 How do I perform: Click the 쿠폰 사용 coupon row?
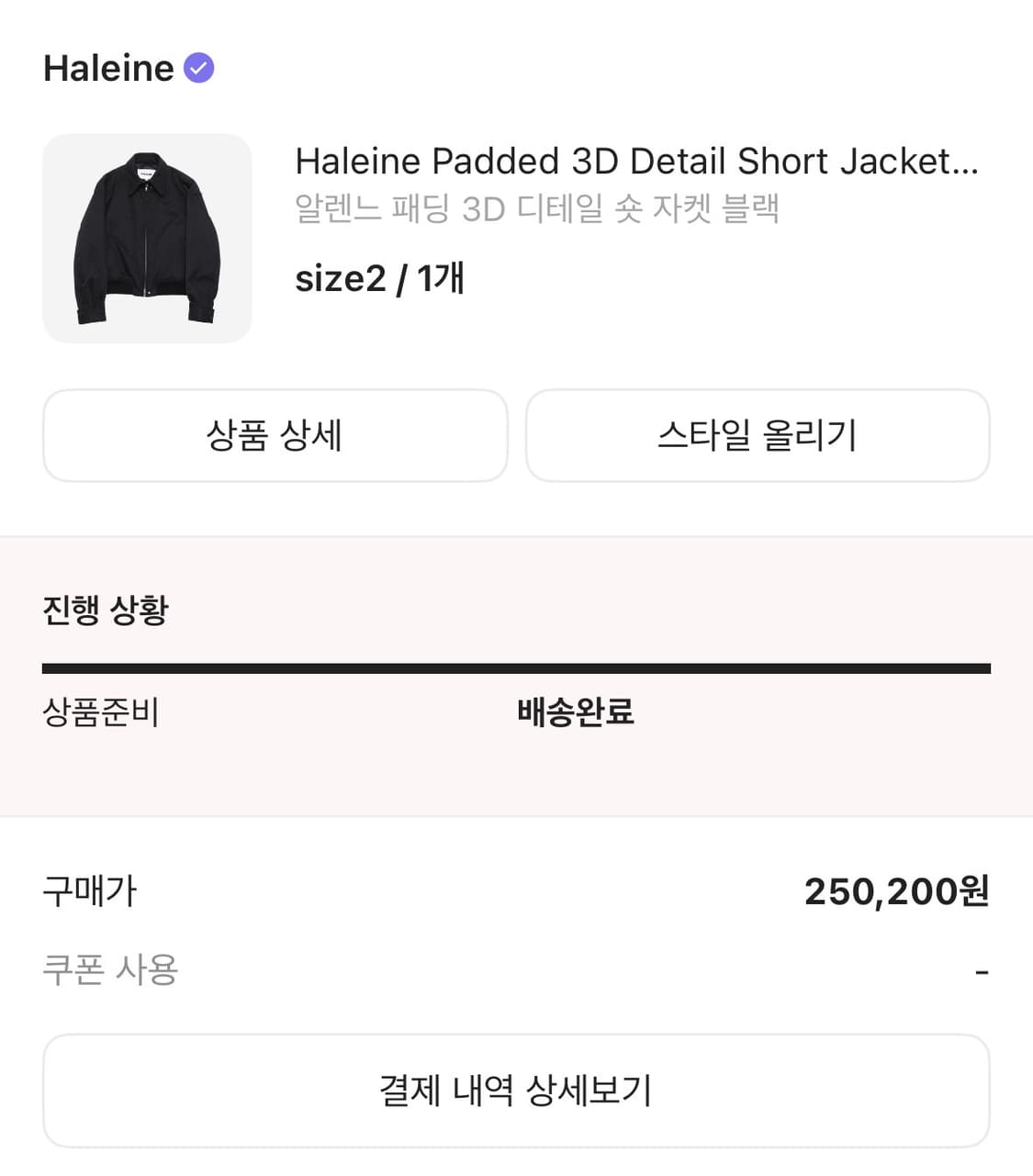point(112,968)
